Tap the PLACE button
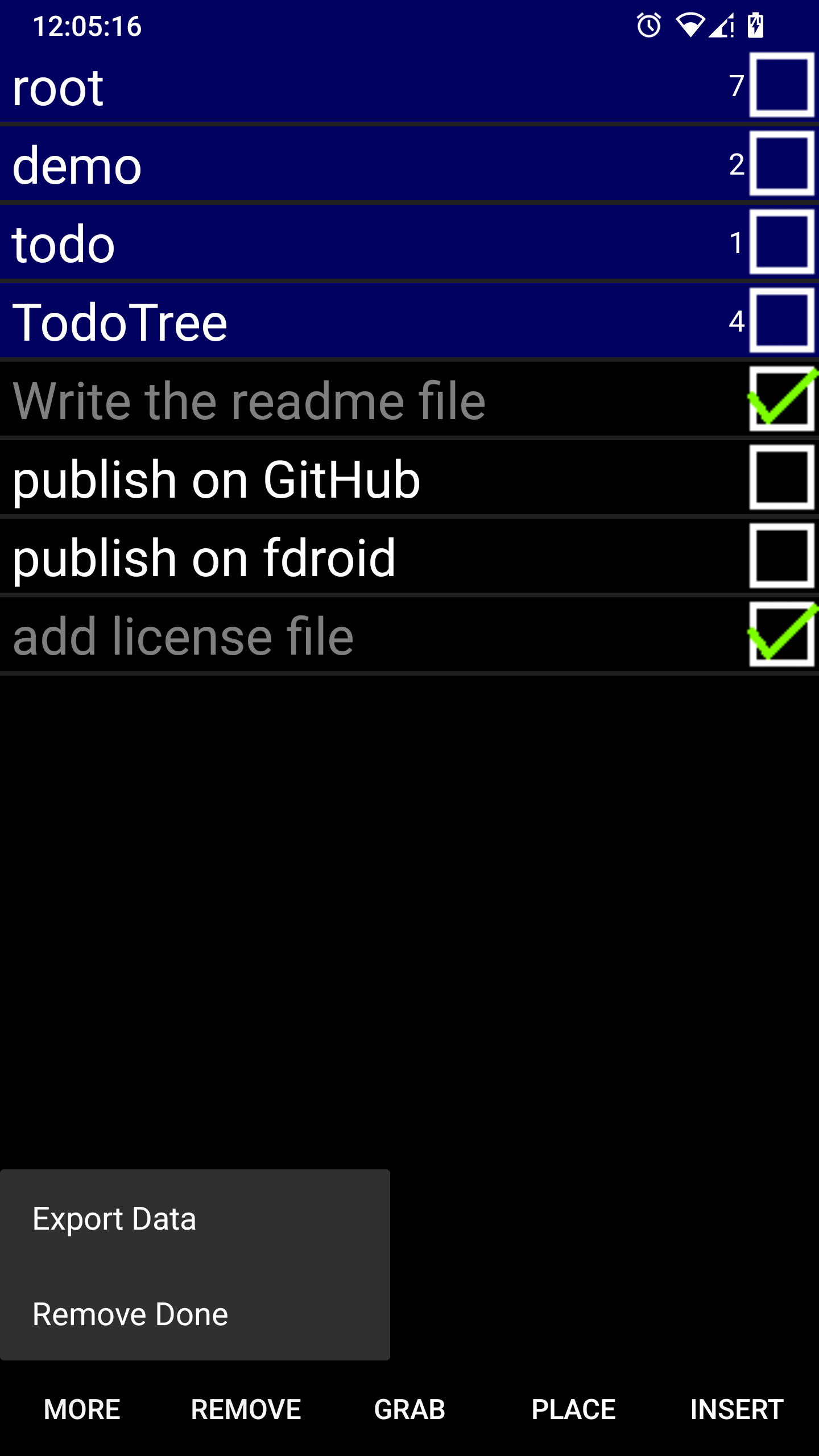Viewport: 819px width, 1456px height. pyautogui.click(x=573, y=1409)
